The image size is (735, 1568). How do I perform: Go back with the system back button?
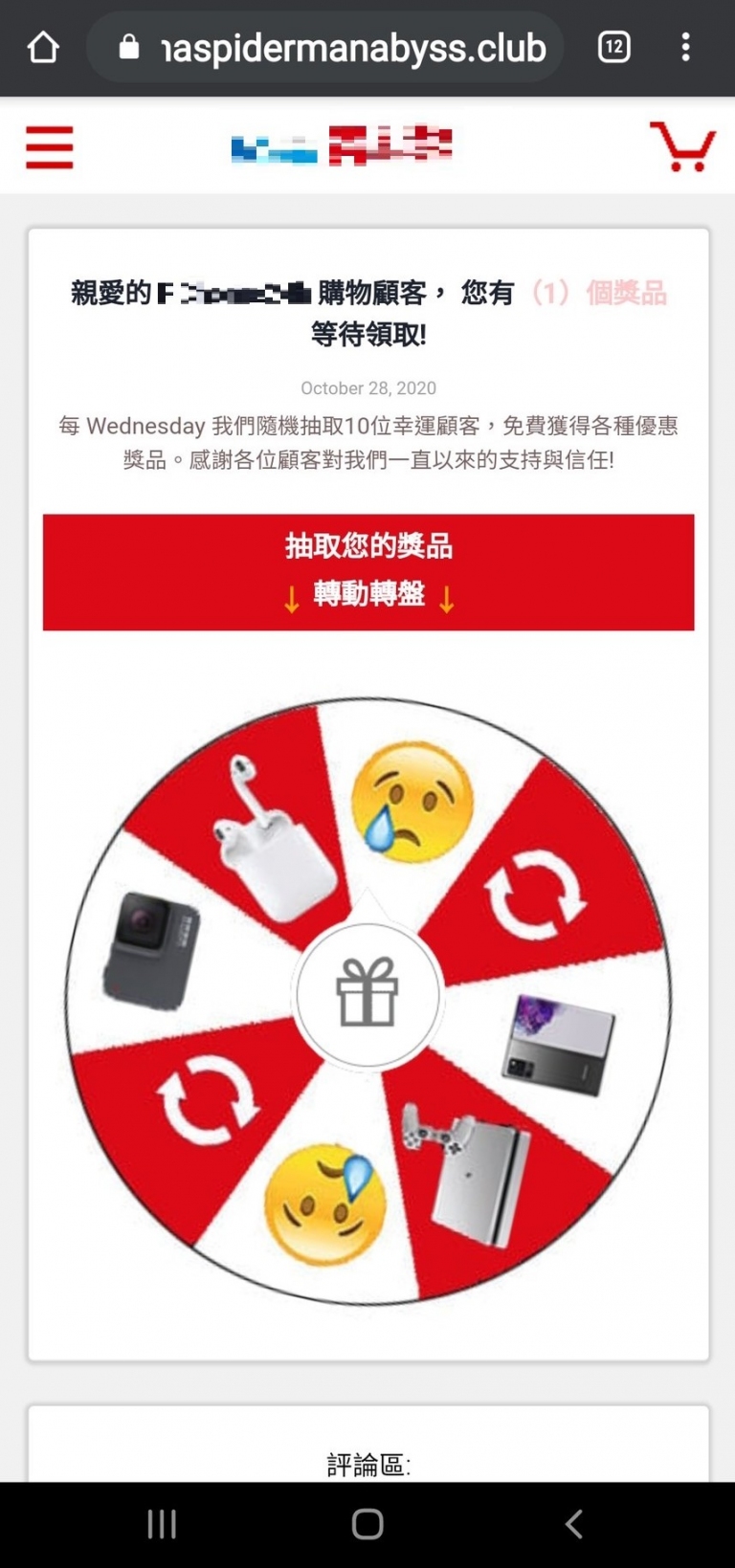click(573, 1524)
